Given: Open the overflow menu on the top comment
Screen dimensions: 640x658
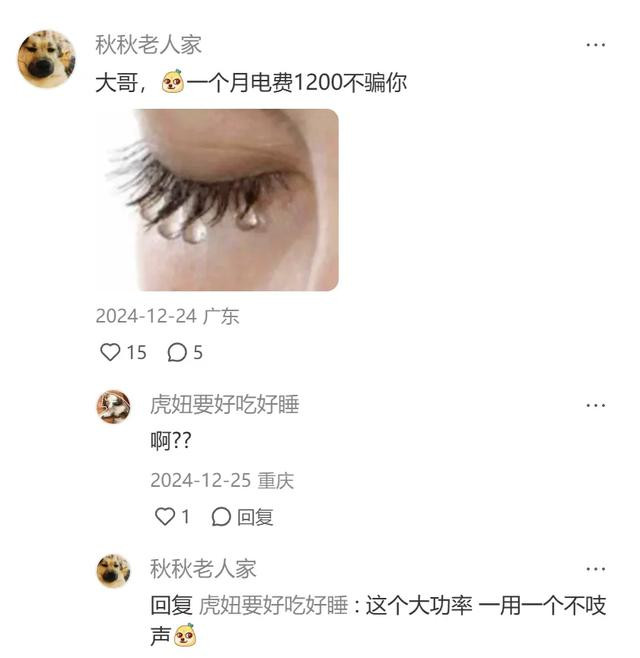Looking at the screenshot, I should (595, 45).
